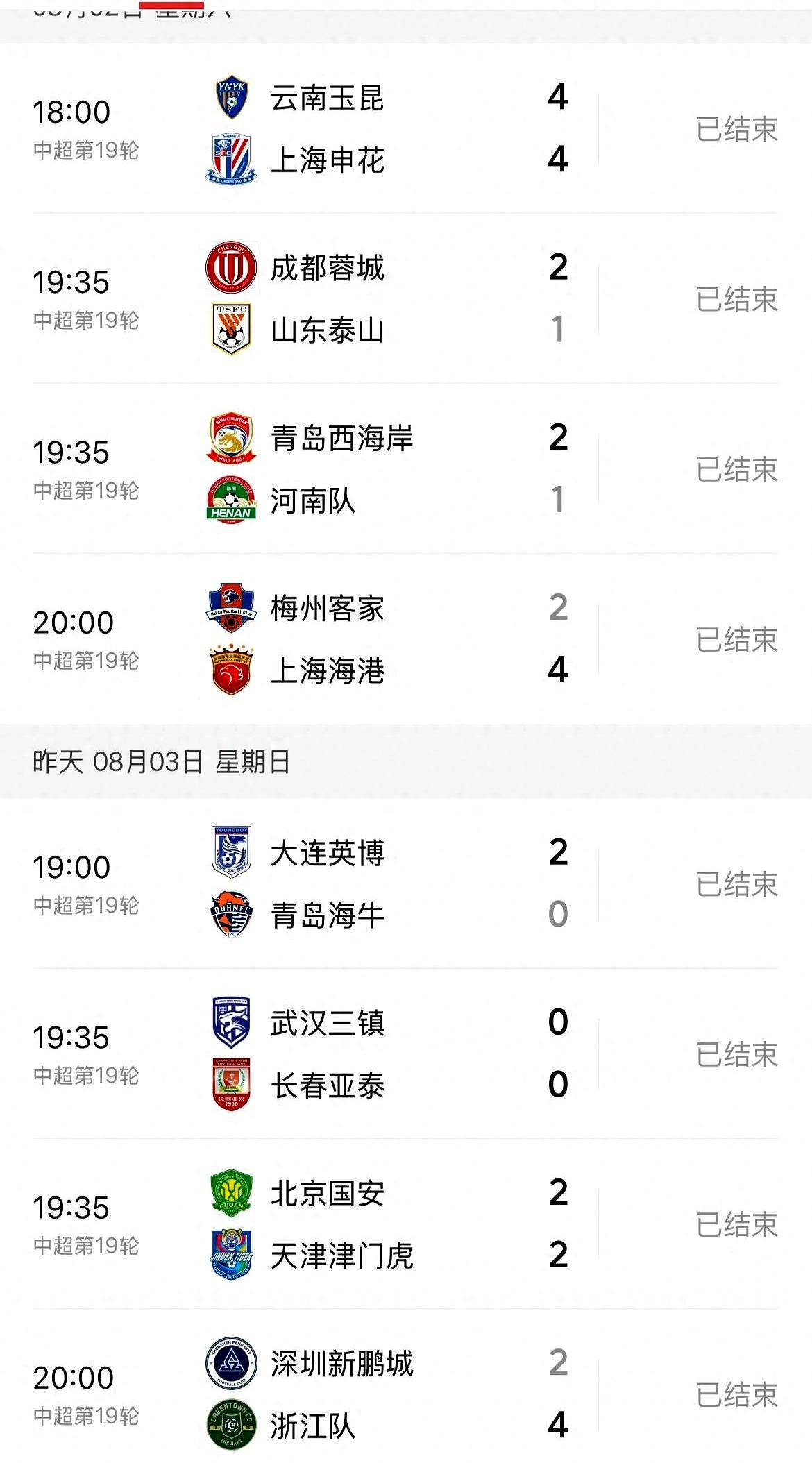The width and height of the screenshot is (812, 1463).
Task: Click the 昨天 08月03日 星期日 date header
Action: (x=160, y=760)
